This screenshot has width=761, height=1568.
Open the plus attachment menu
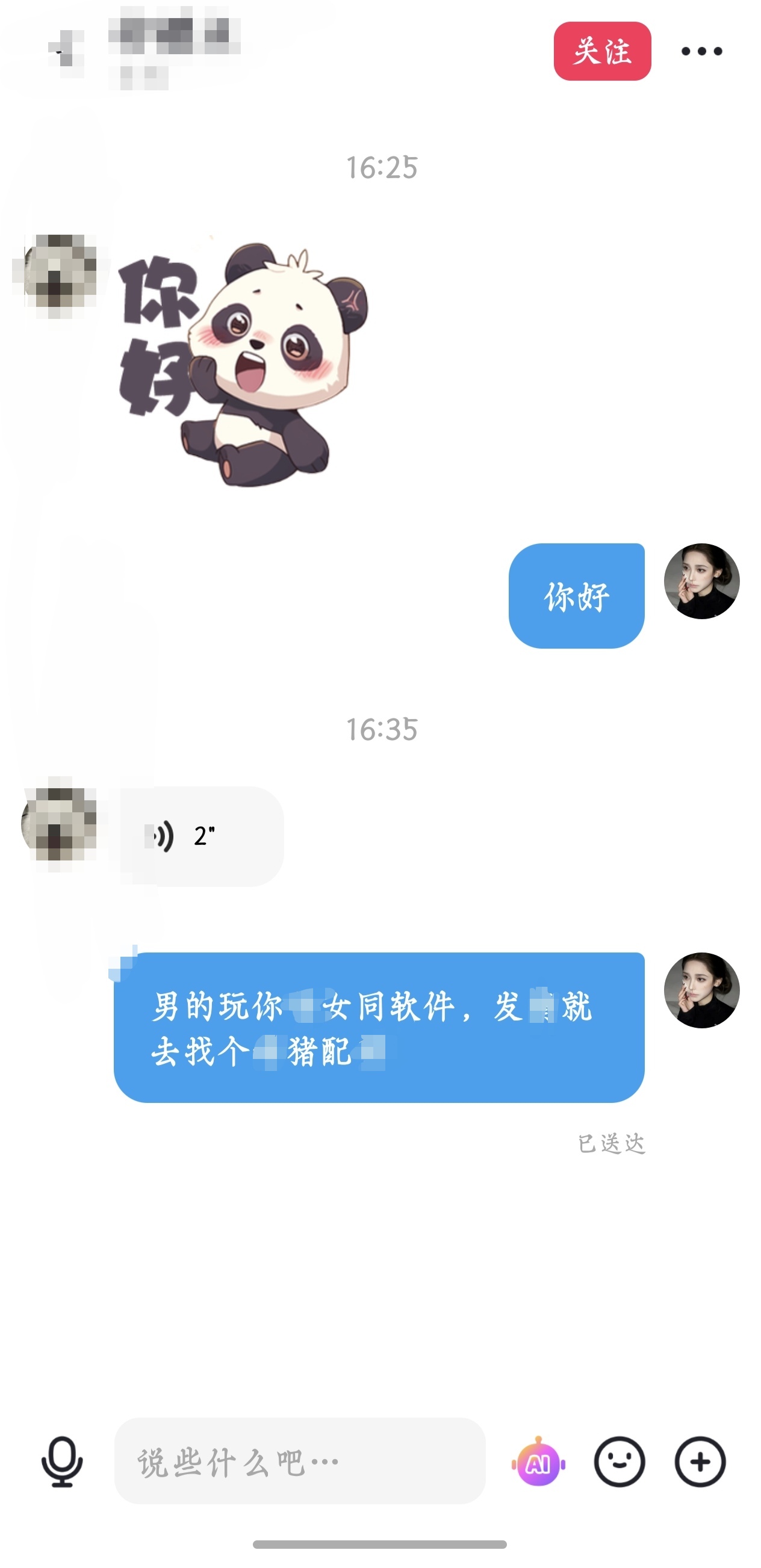700,1462
